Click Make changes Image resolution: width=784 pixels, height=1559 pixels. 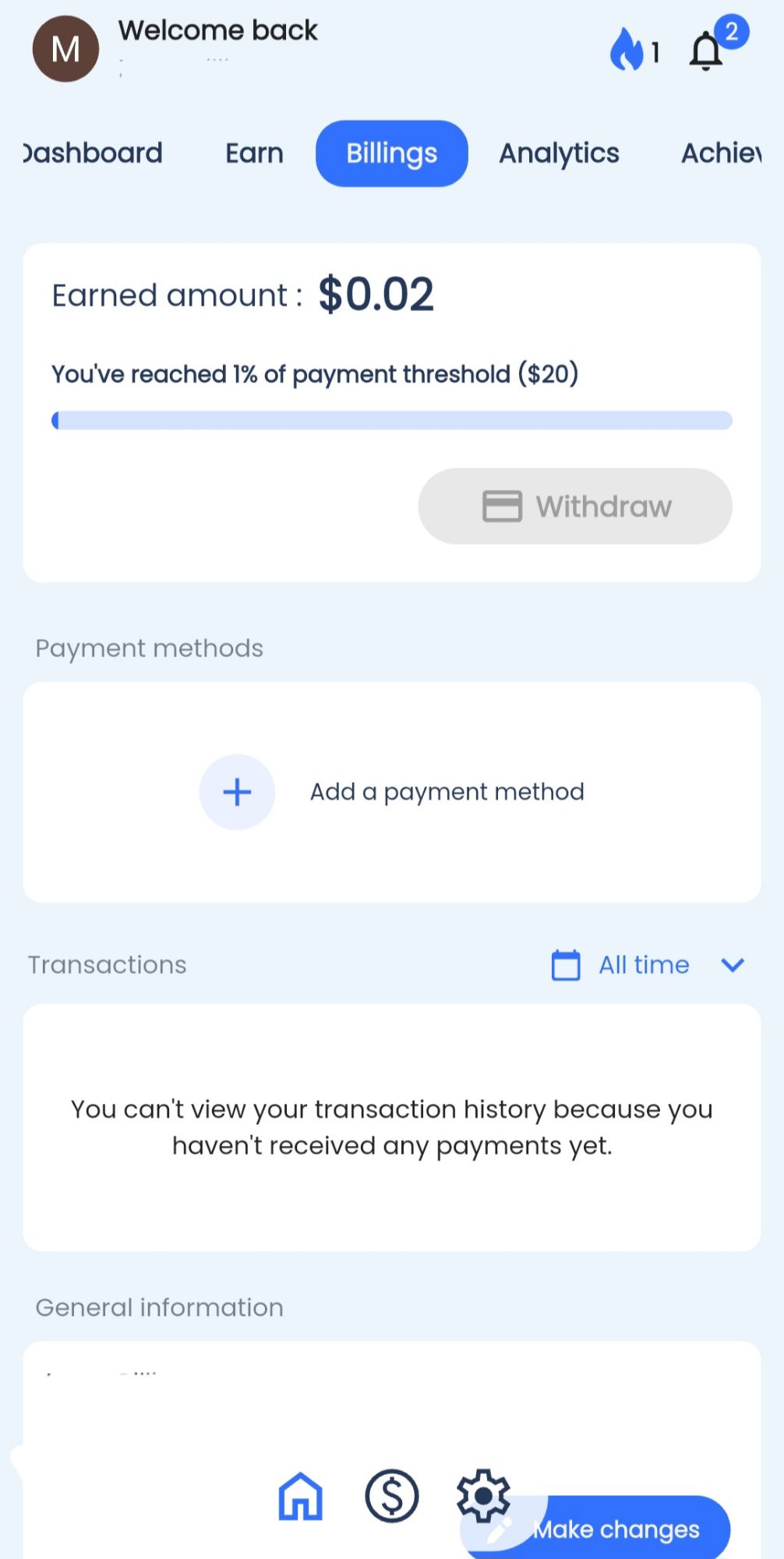click(x=616, y=1528)
